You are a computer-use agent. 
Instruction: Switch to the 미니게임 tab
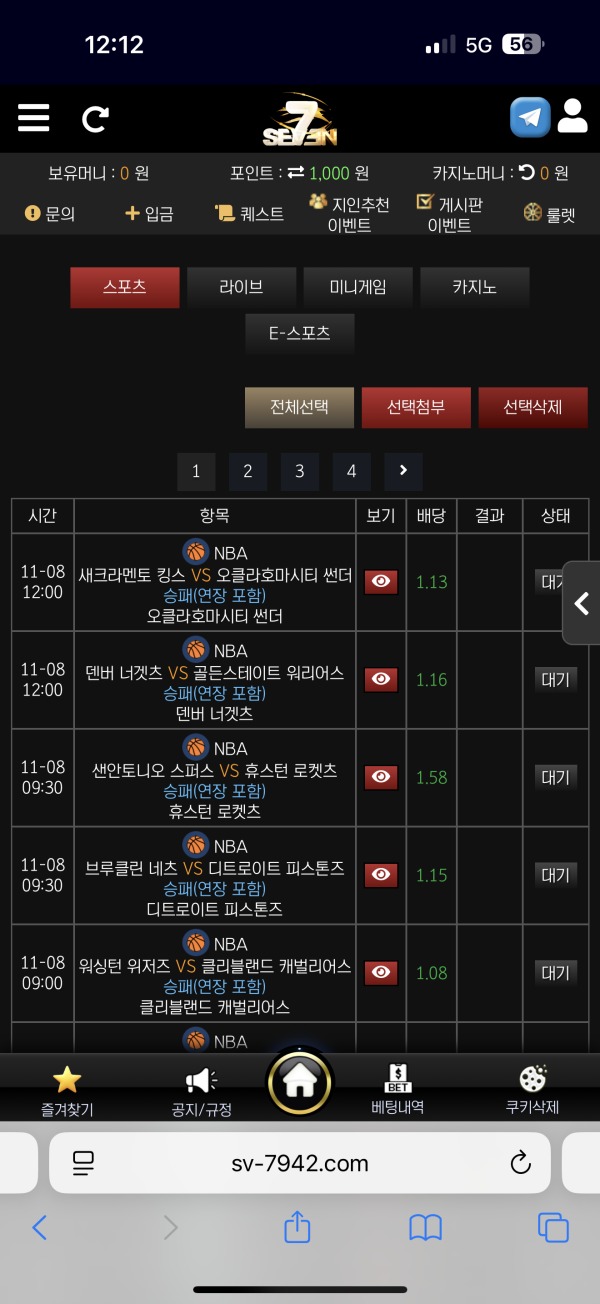click(x=358, y=287)
